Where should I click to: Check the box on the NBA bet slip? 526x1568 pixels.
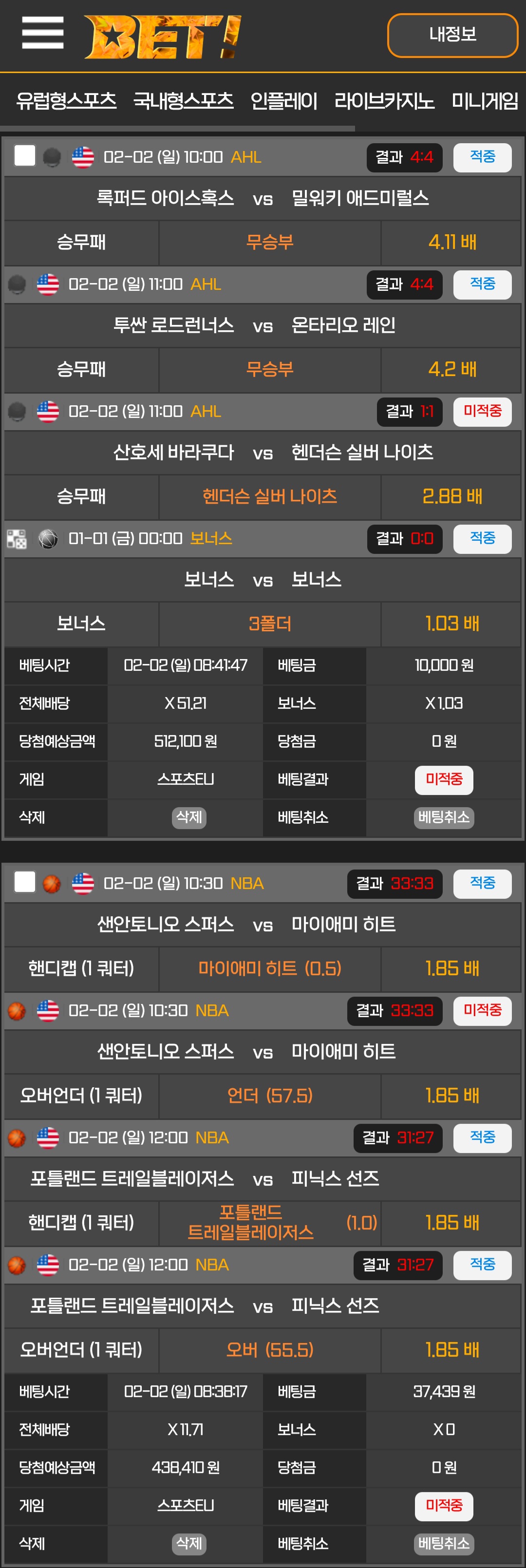tap(24, 882)
